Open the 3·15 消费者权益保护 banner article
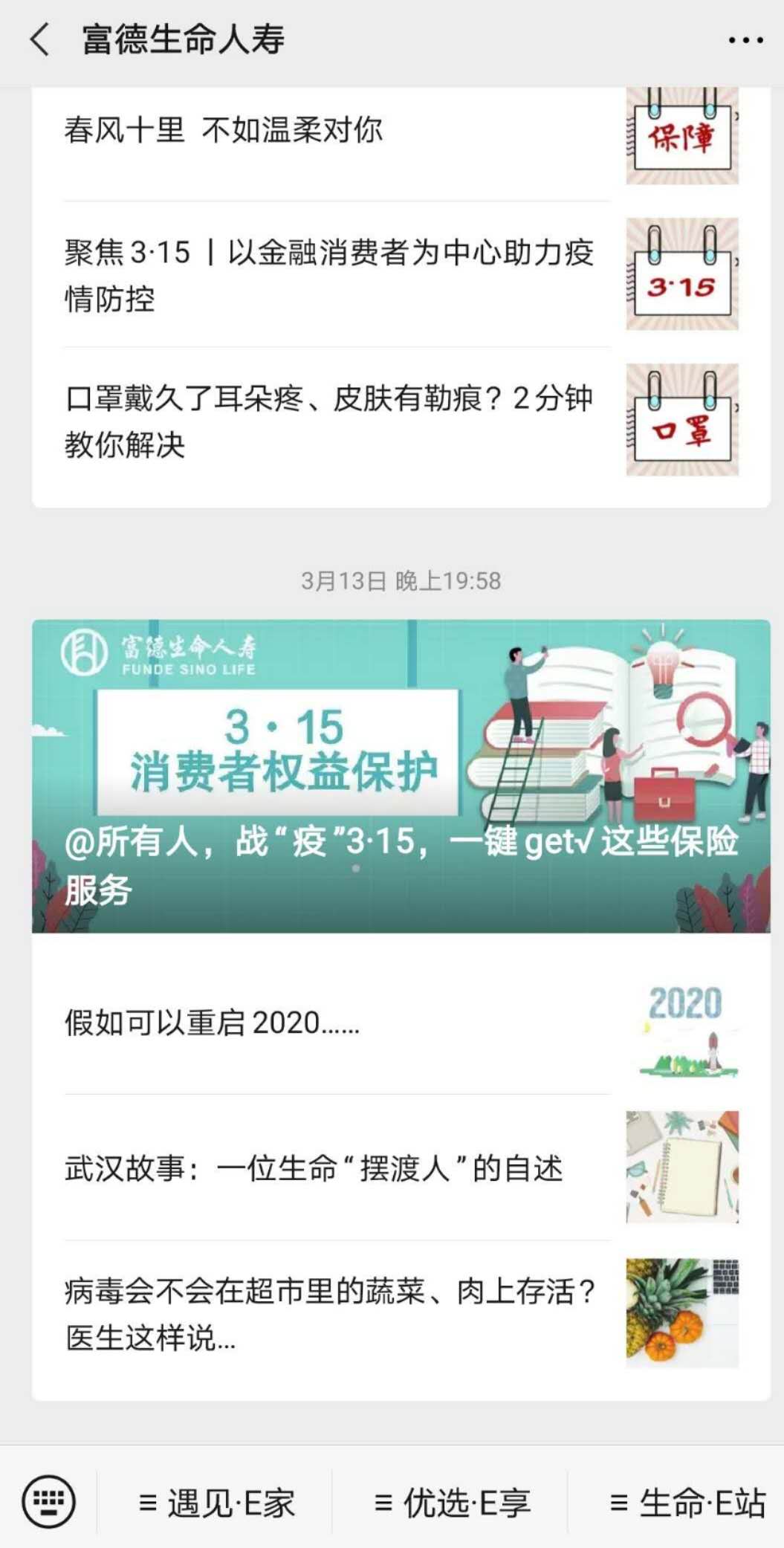Viewport: 784px width, 1548px height. coord(401,775)
